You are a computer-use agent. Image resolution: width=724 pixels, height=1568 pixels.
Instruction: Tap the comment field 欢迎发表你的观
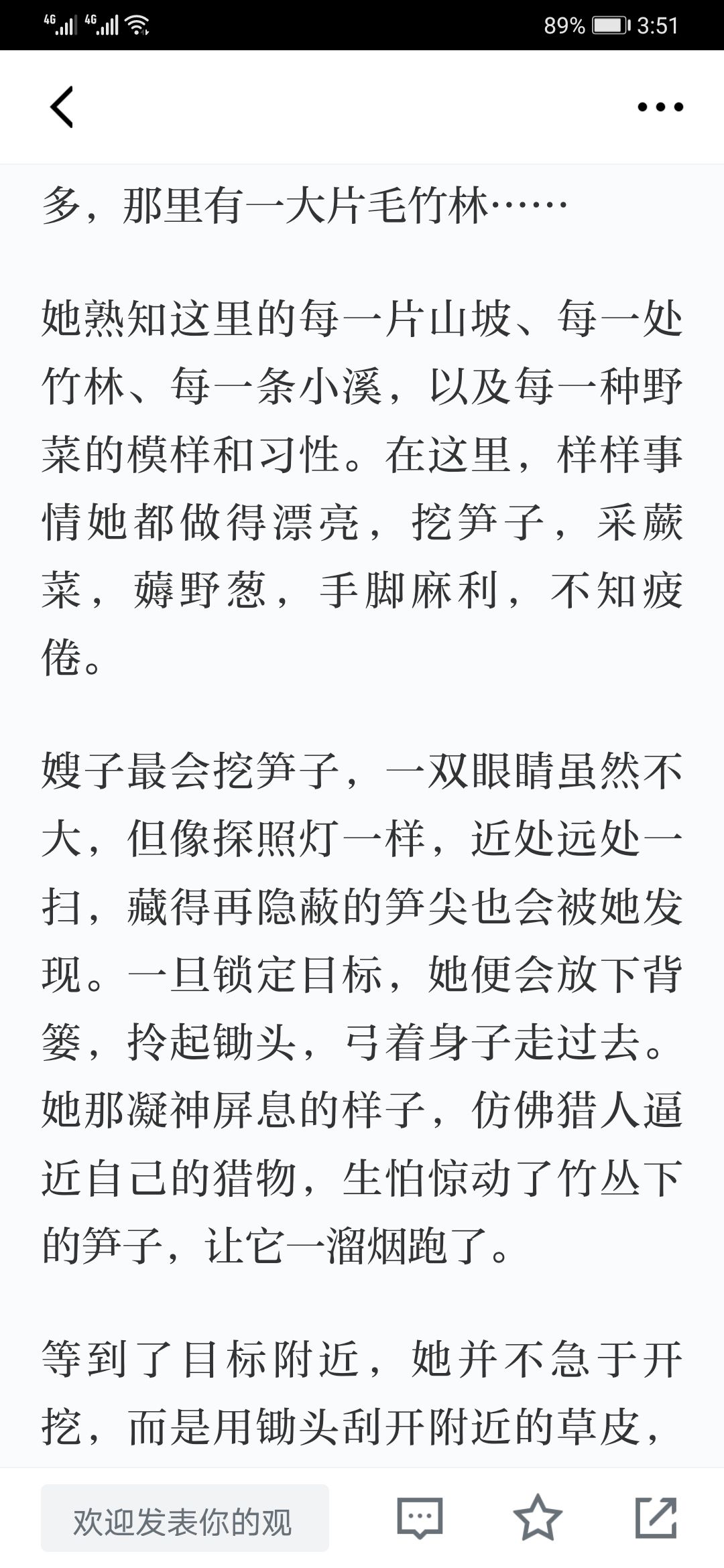pyautogui.click(x=185, y=1518)
